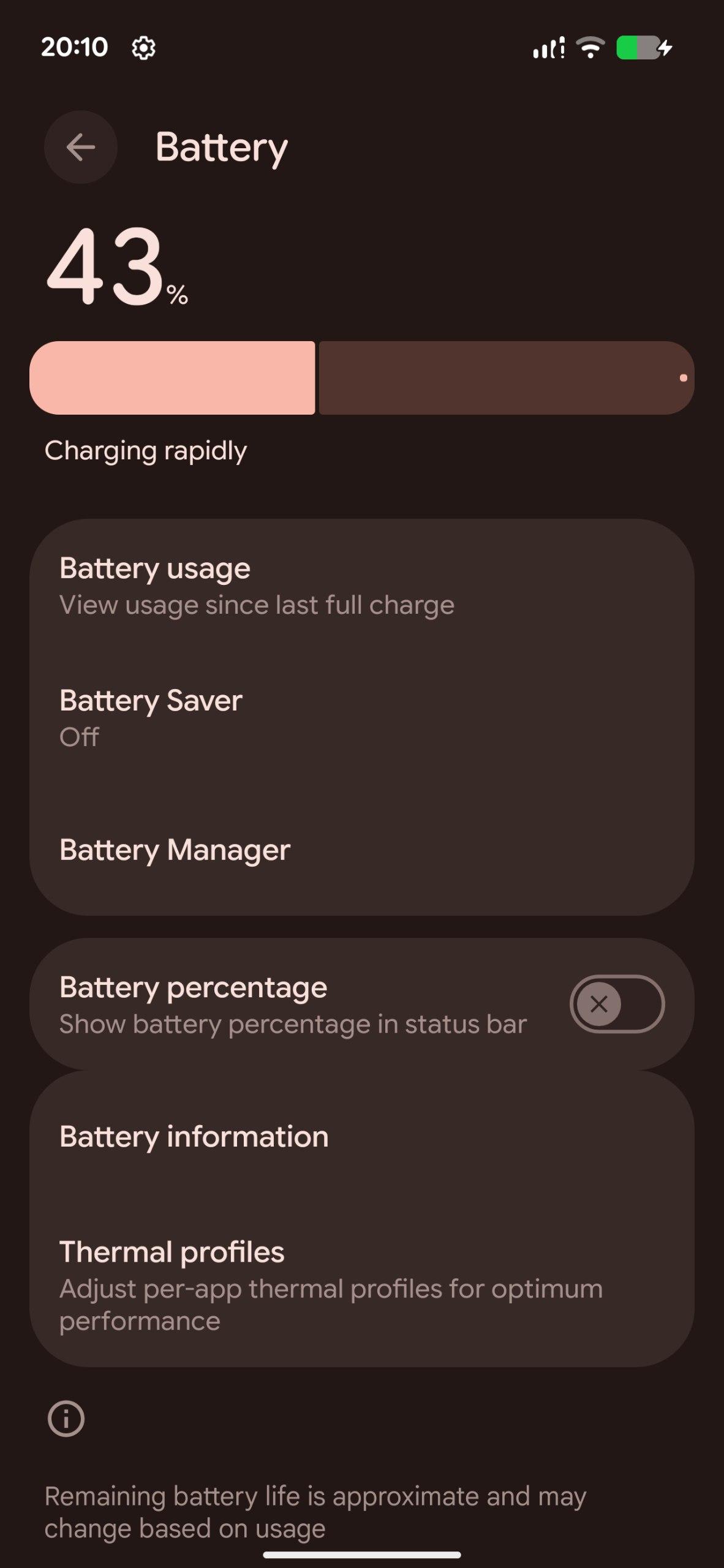Open Thermal profiles settings
Screen dimensions: 724x1568
361,1276
